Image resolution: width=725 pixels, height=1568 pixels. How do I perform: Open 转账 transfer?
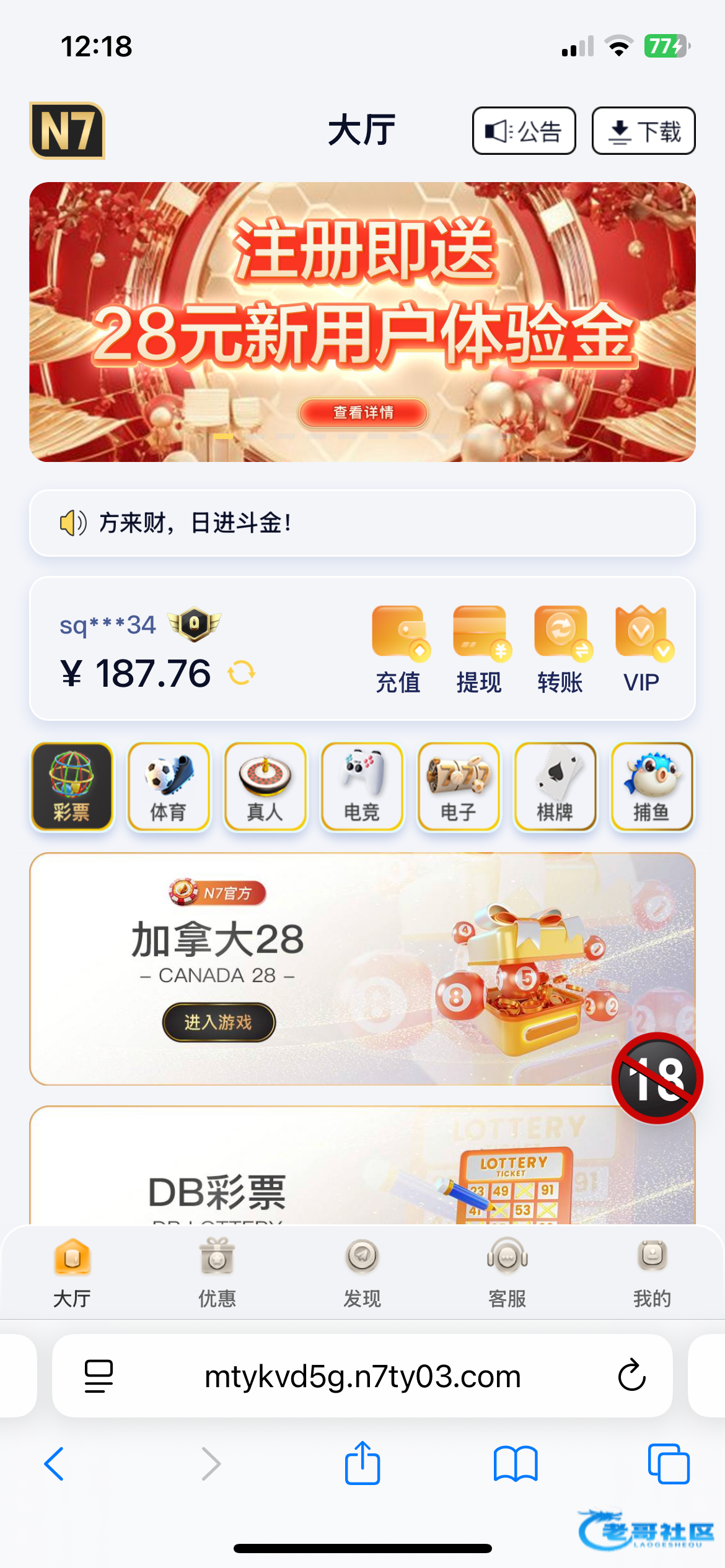560,648
